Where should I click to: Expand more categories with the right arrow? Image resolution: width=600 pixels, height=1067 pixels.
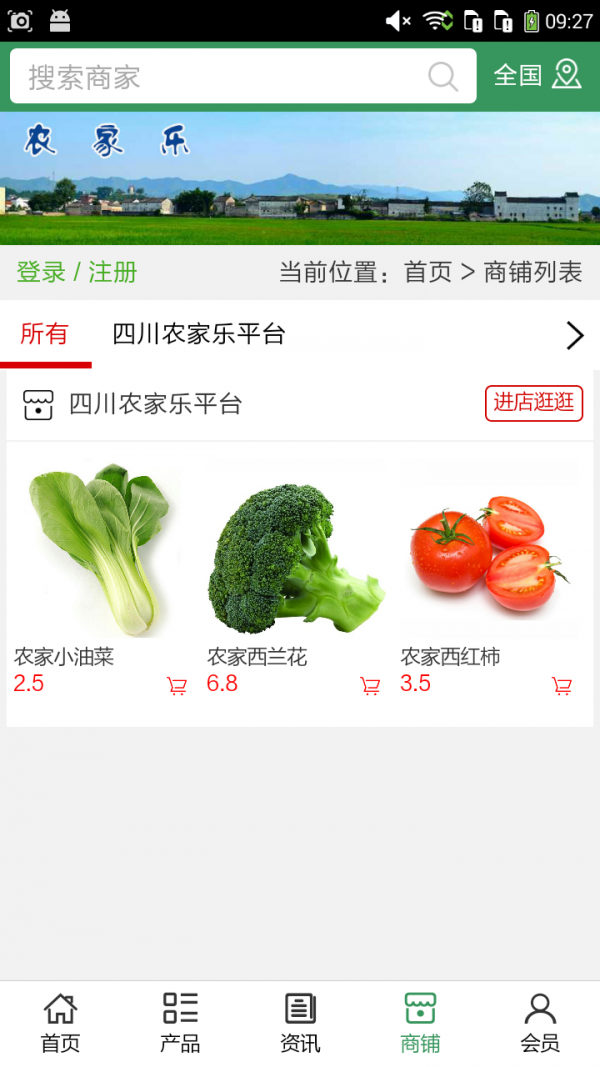[x=575, y=335]
